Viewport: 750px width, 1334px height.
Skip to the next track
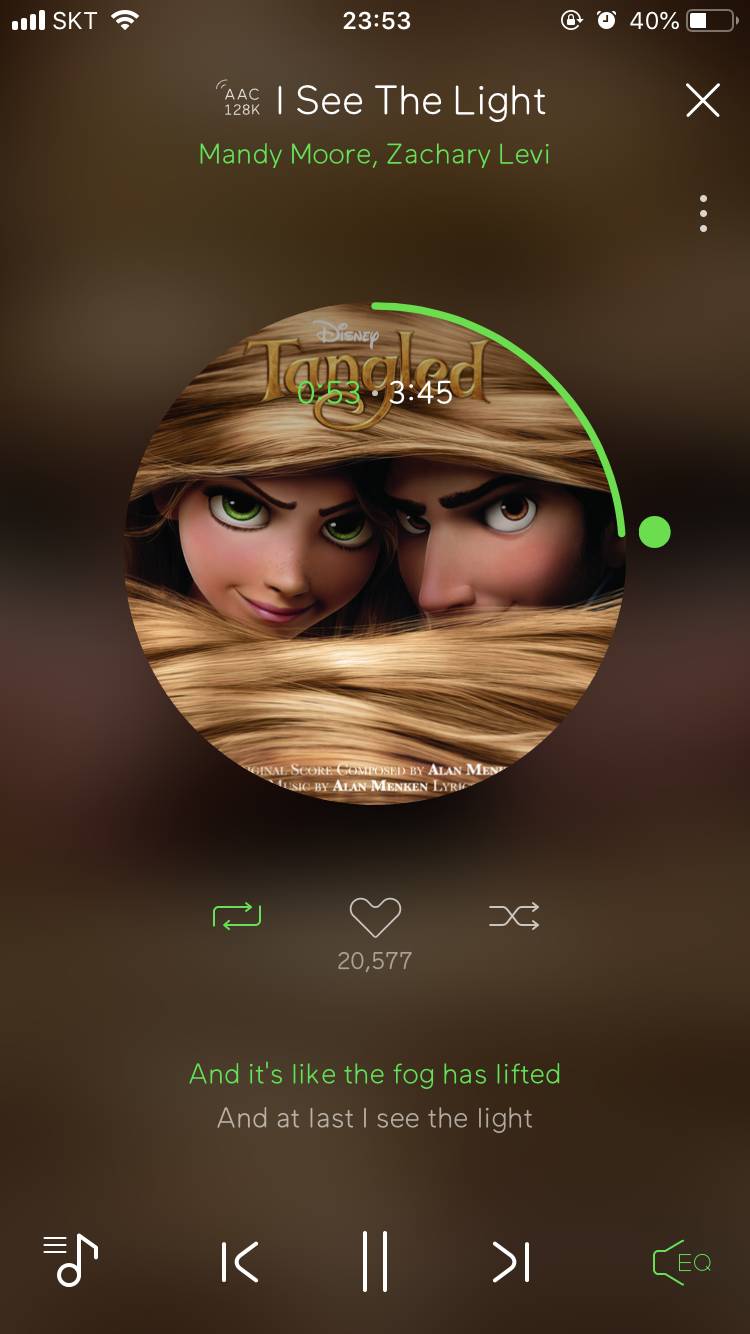pyautogui.click(x=511, y=1262)
